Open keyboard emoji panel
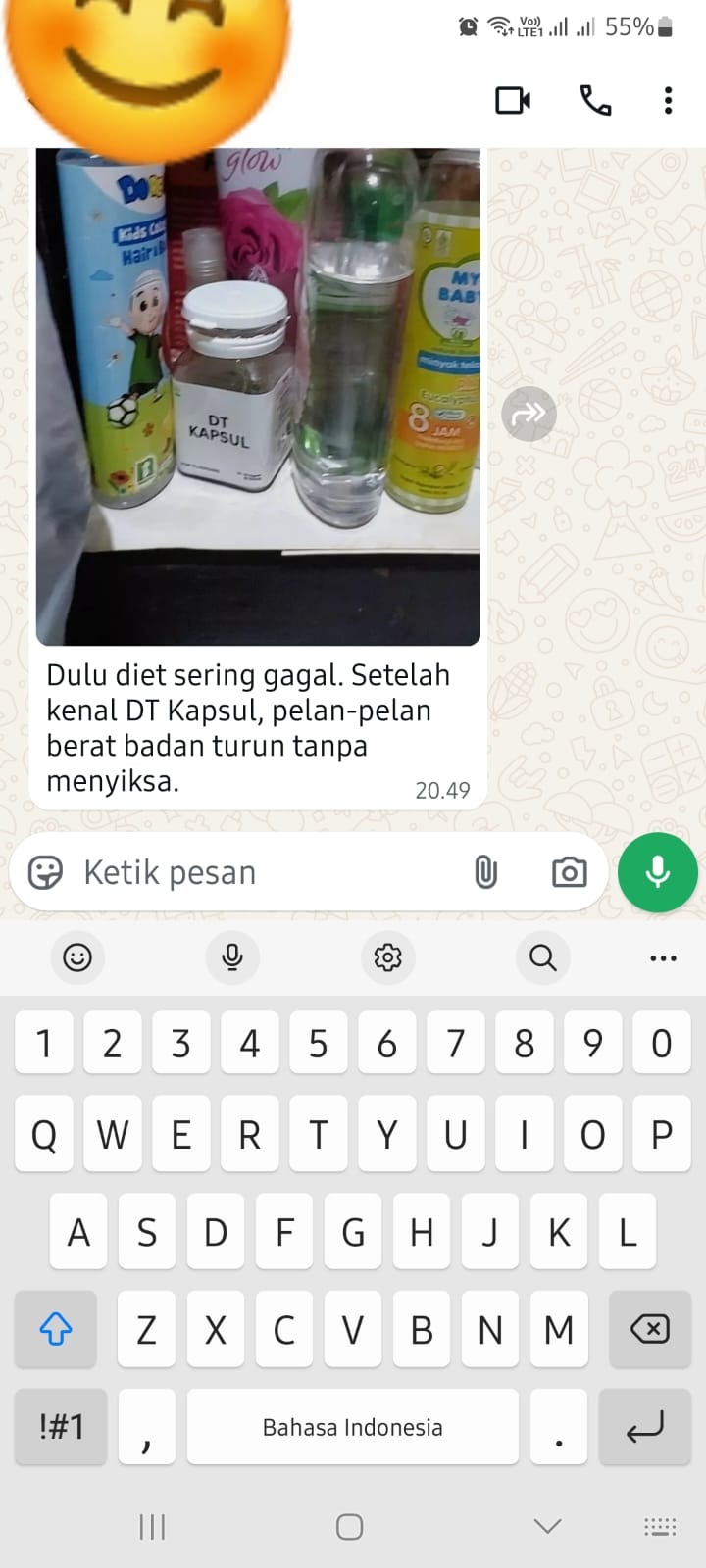Viewport: 706px width, 1568px height. tap(77, 956)
